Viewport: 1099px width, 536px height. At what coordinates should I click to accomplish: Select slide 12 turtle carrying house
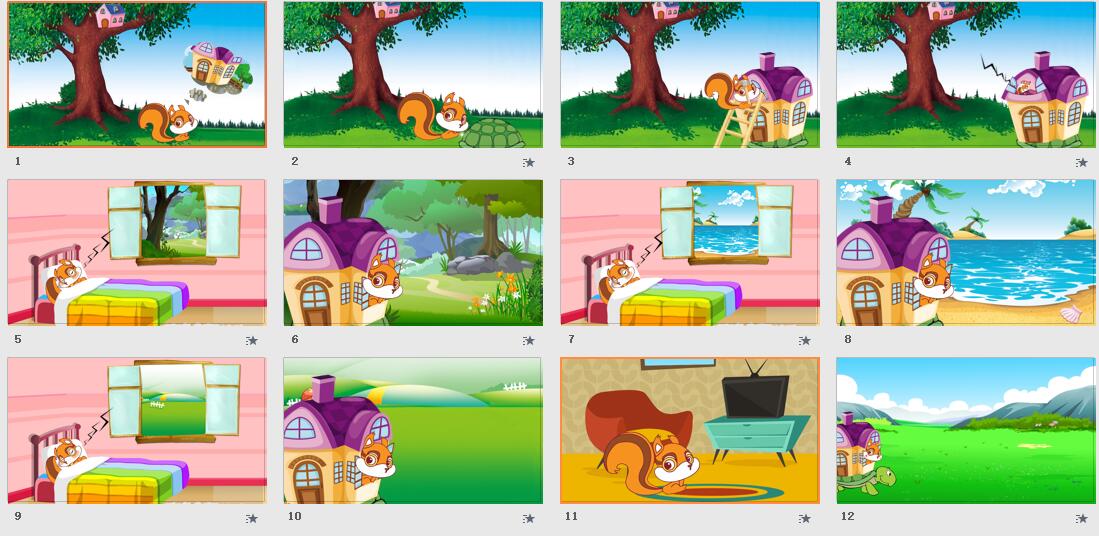[966, 430]
